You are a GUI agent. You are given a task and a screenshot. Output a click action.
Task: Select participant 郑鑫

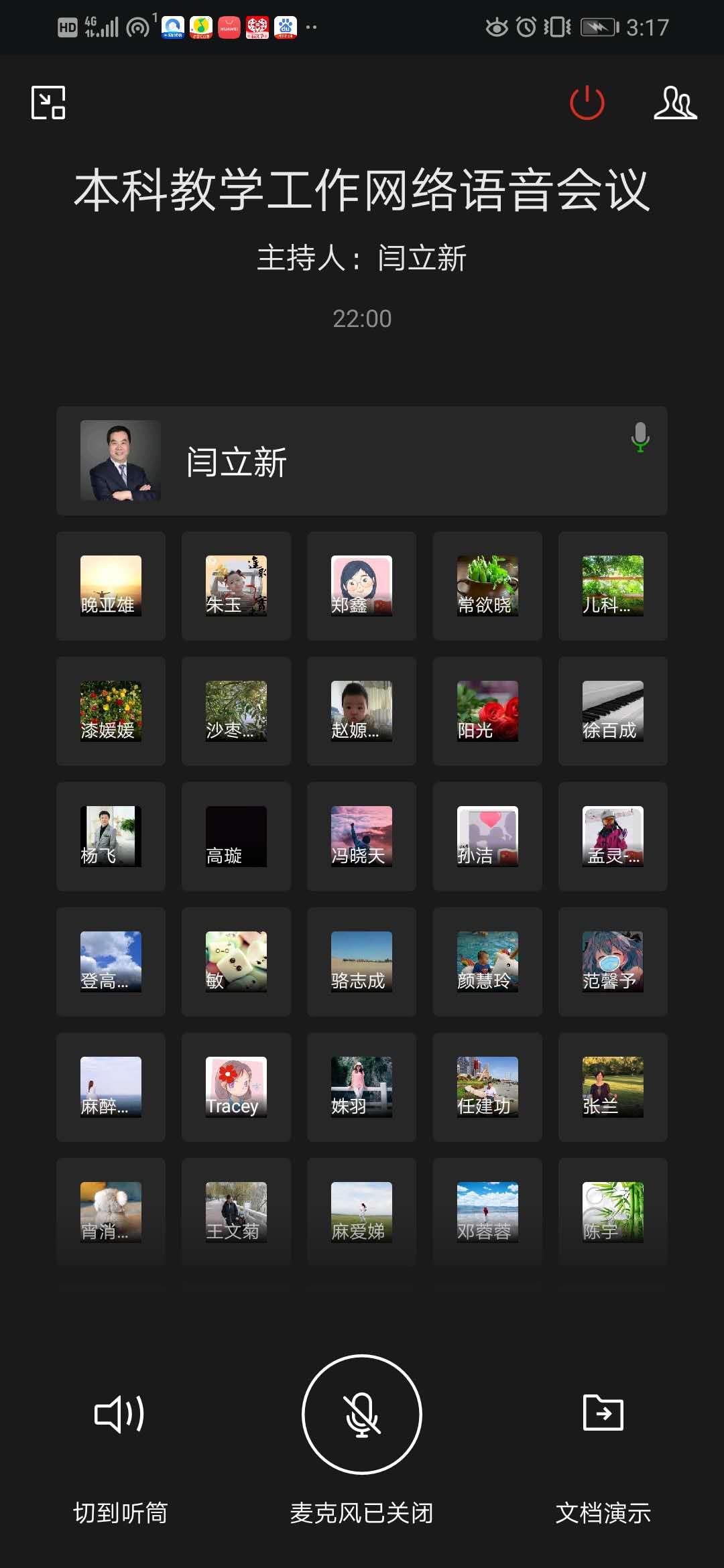point(361,586)
